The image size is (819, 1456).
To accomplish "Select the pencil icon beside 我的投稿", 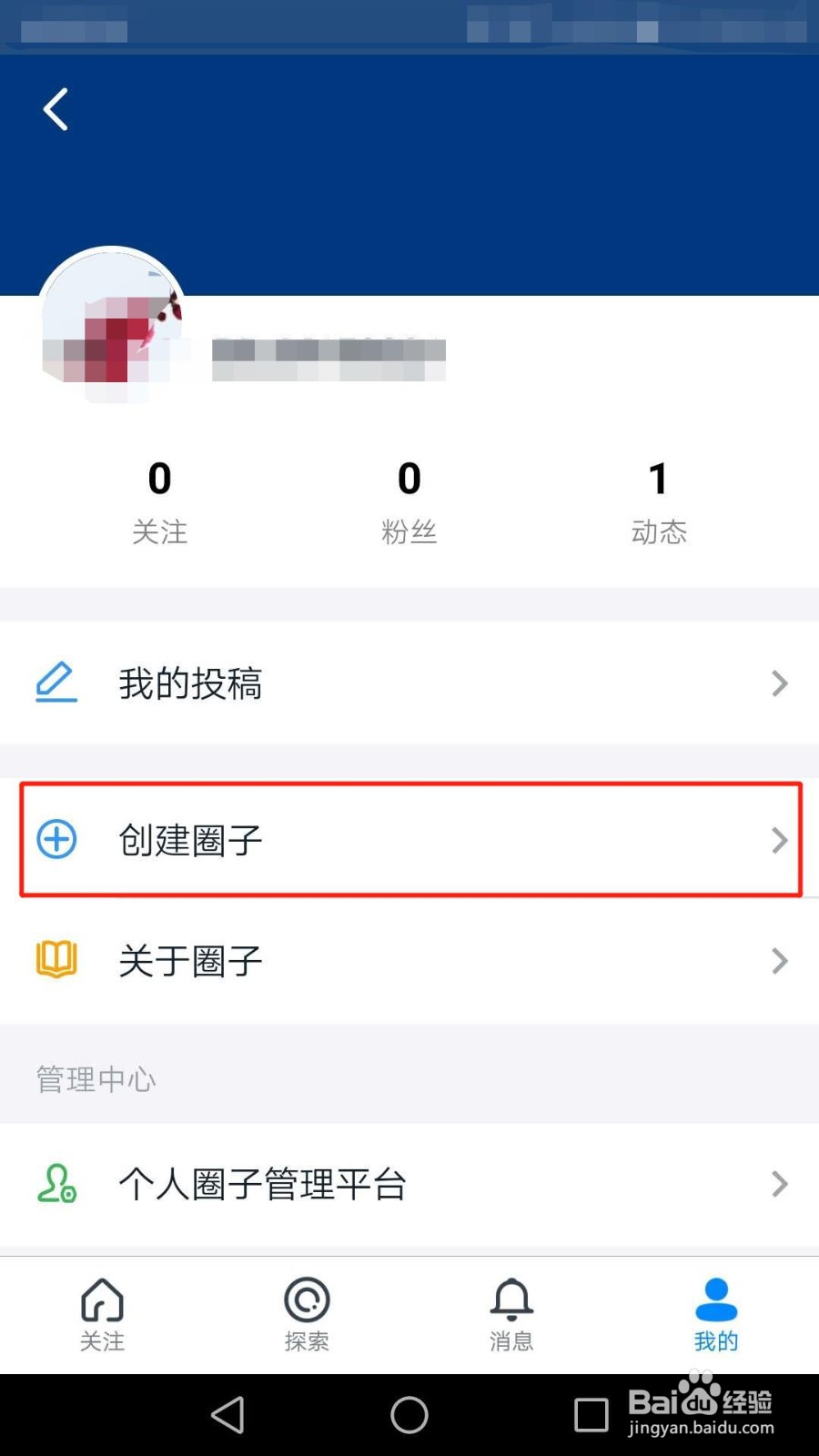I will 56,682.
